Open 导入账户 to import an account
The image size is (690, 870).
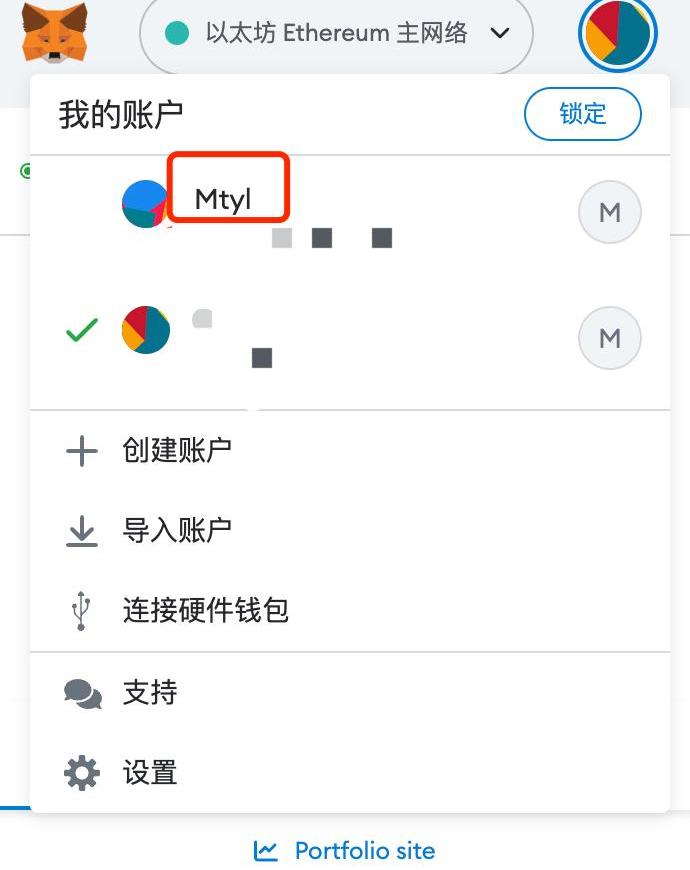point(177,530)
